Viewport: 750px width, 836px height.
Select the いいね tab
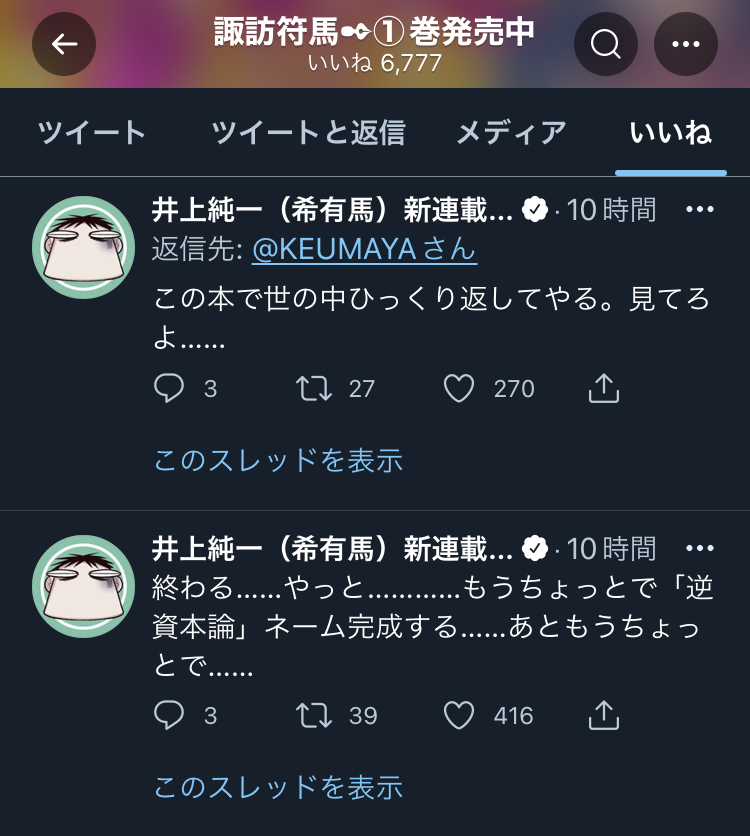(x=671, y=133)
